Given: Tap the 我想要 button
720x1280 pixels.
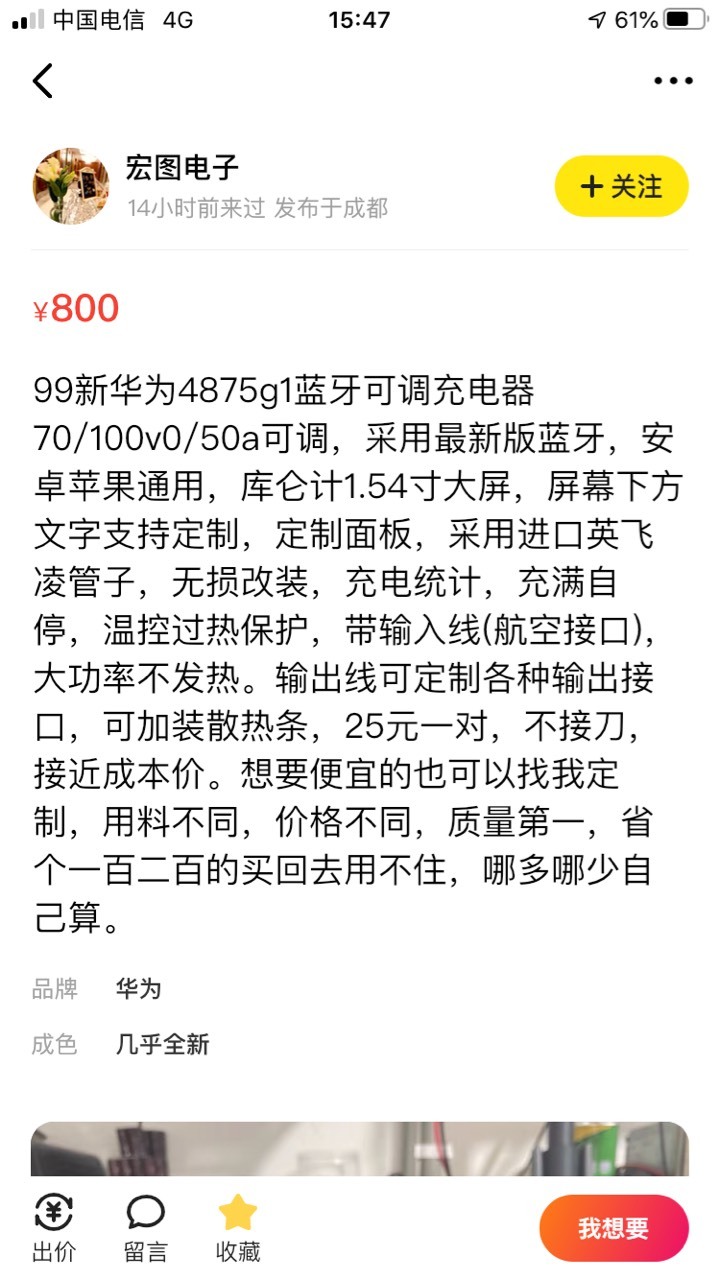Looking at the screenshot, I should click(614, 1228).
